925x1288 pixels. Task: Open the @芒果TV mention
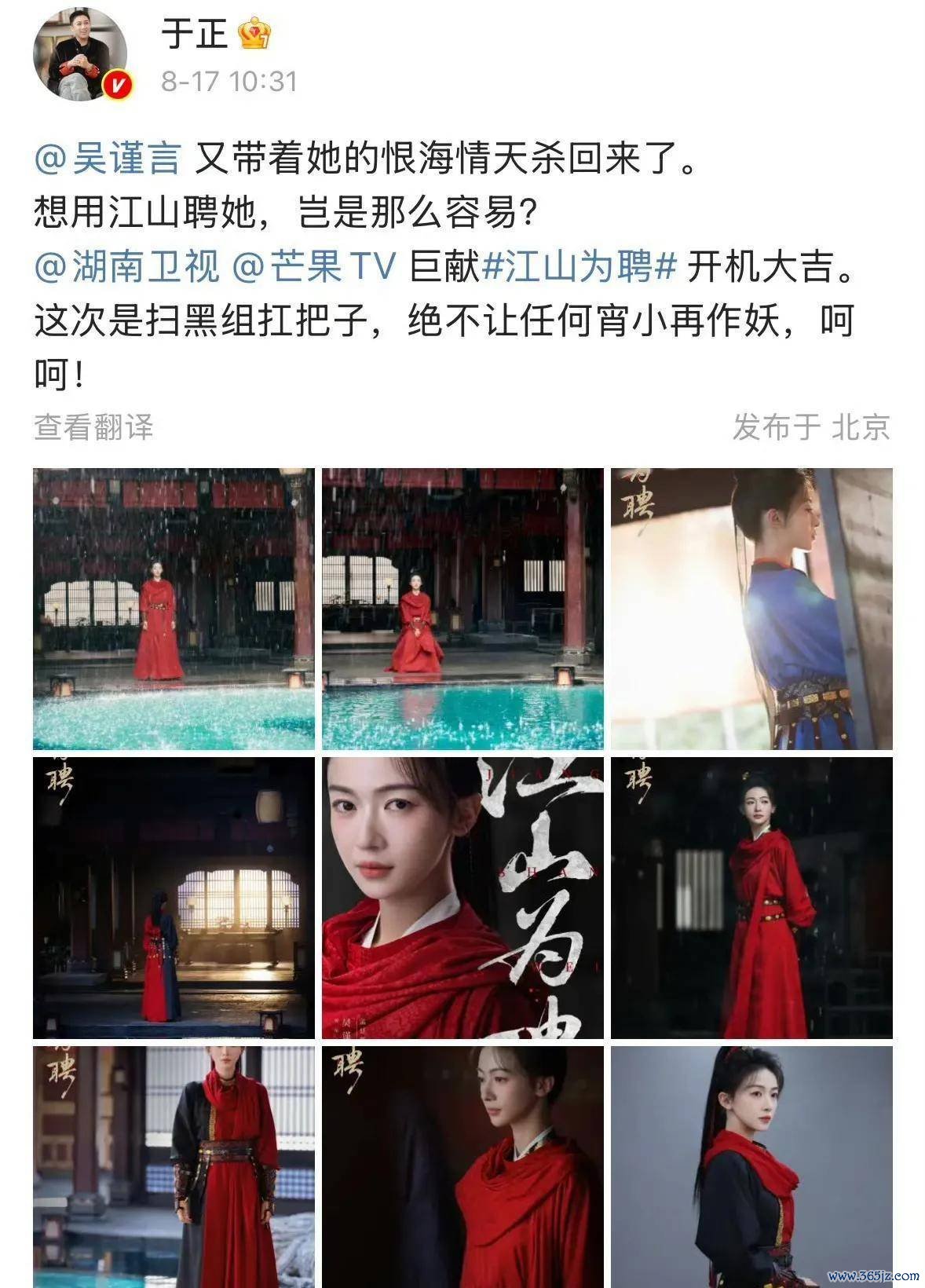313,267
